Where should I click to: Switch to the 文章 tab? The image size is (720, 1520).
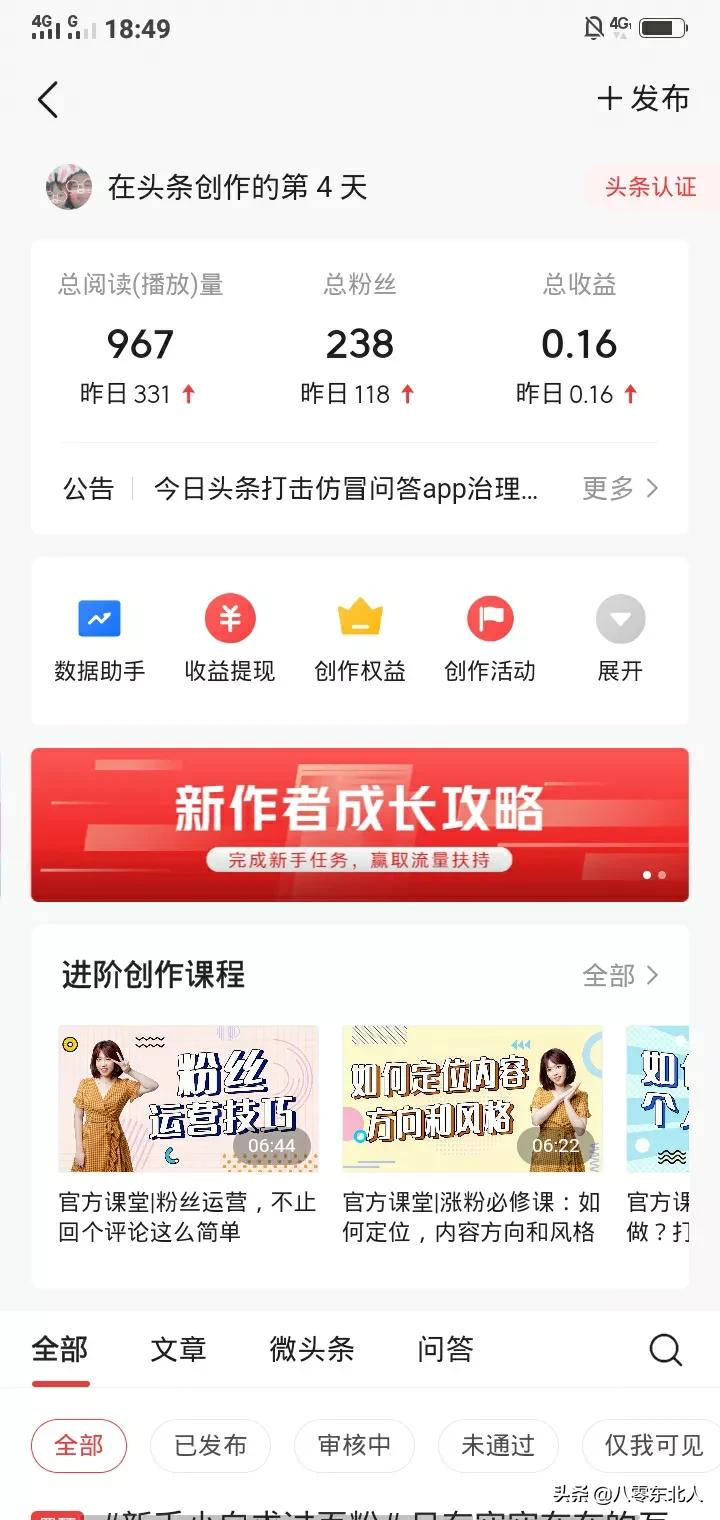pyautogui.click(x=178, y=1349)
